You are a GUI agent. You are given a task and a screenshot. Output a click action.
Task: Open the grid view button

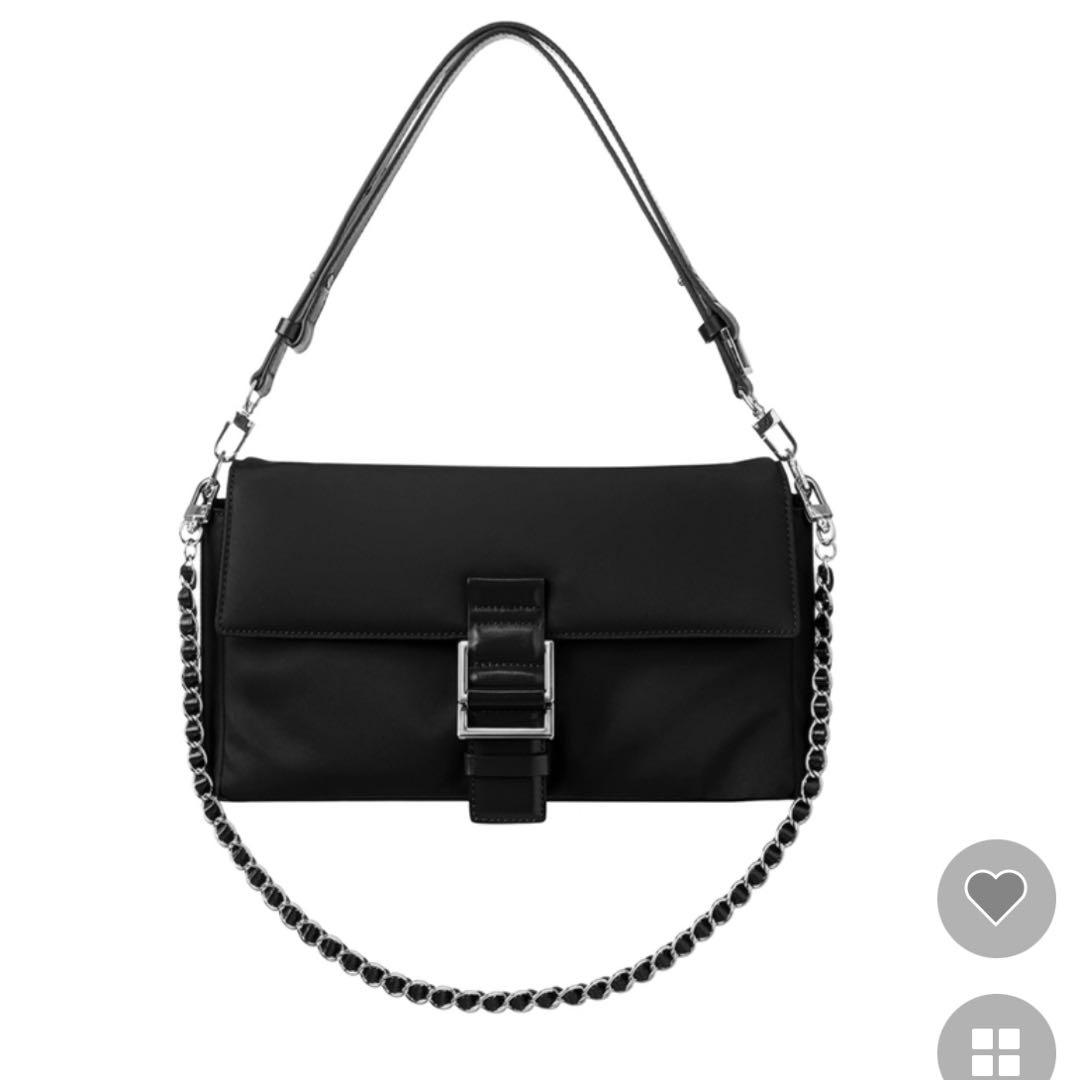[996, 1045]
